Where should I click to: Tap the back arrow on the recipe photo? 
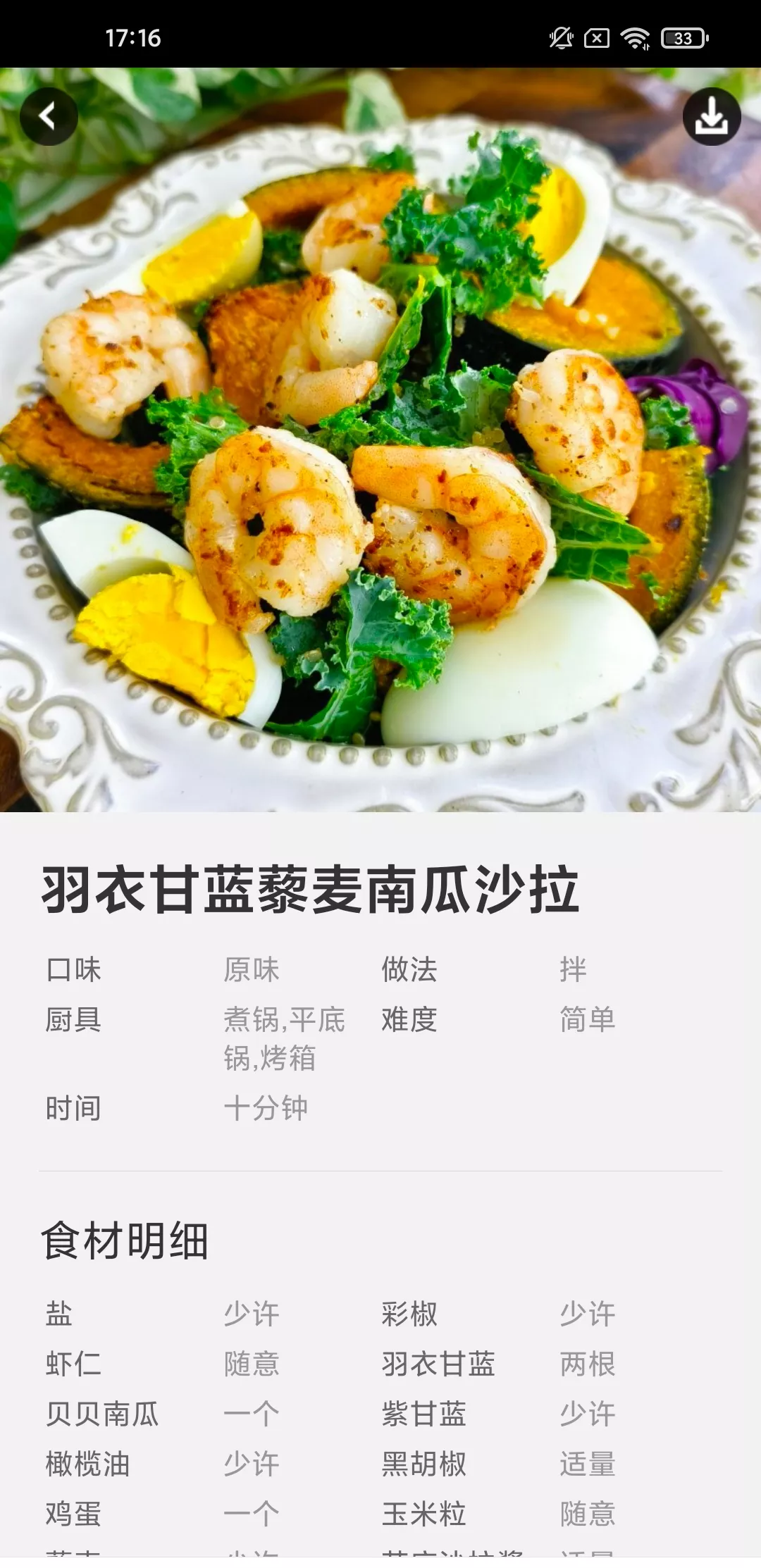pos(49,116)
